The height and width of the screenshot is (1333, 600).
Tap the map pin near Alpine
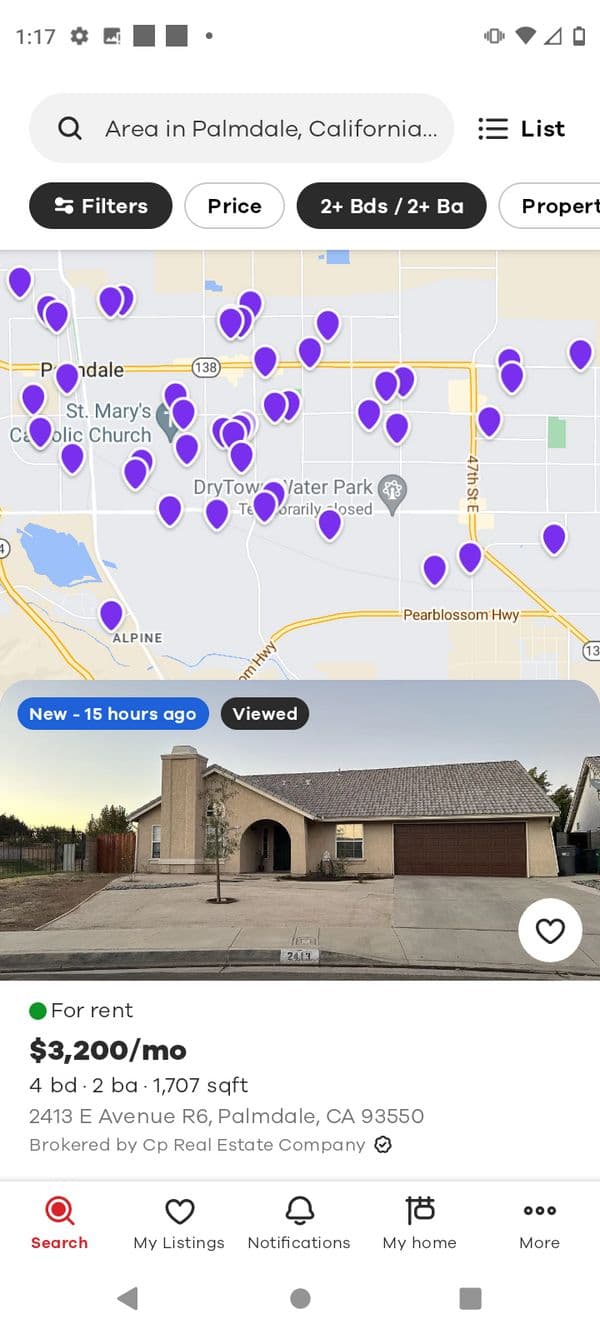click(111, 613)
